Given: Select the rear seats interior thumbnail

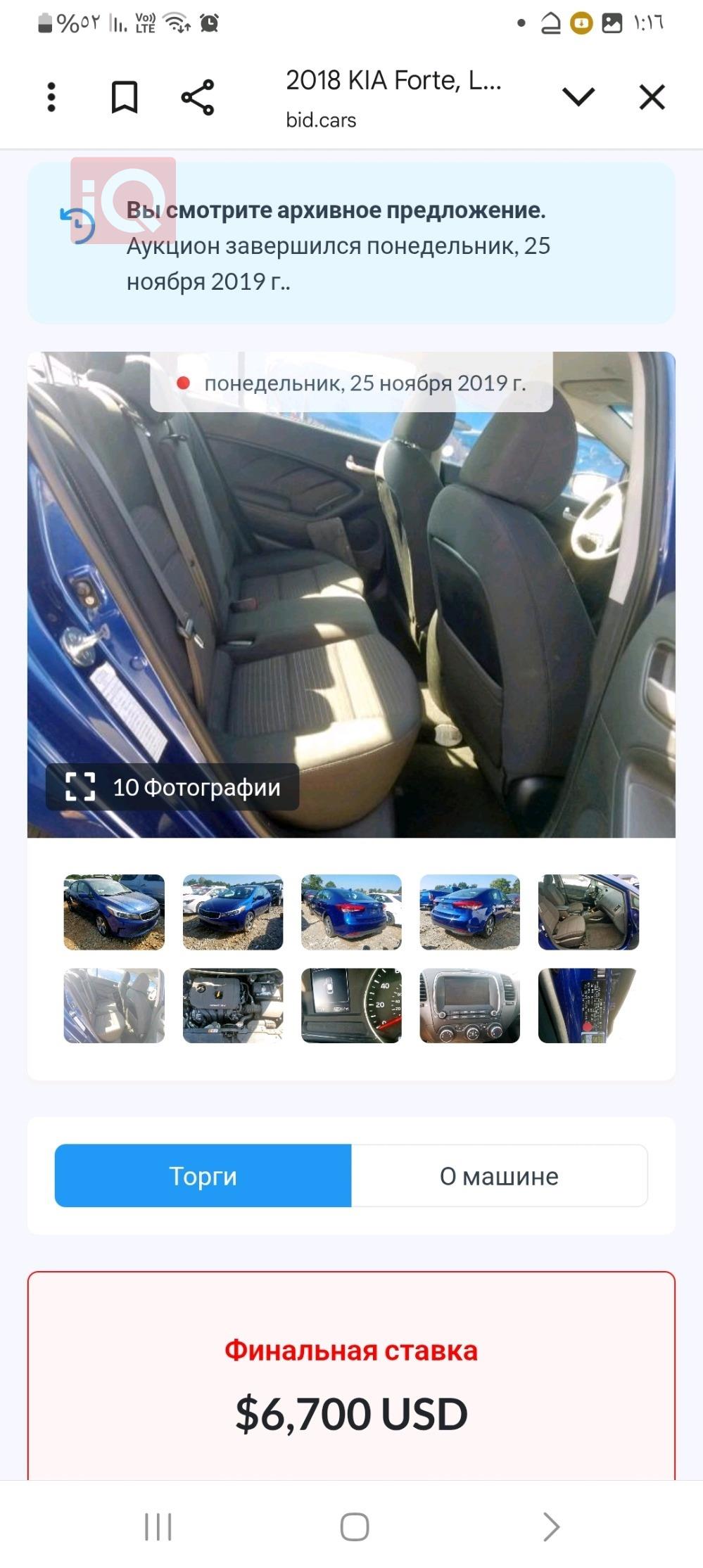Looking at the screenshot, I should point(114,1005).
